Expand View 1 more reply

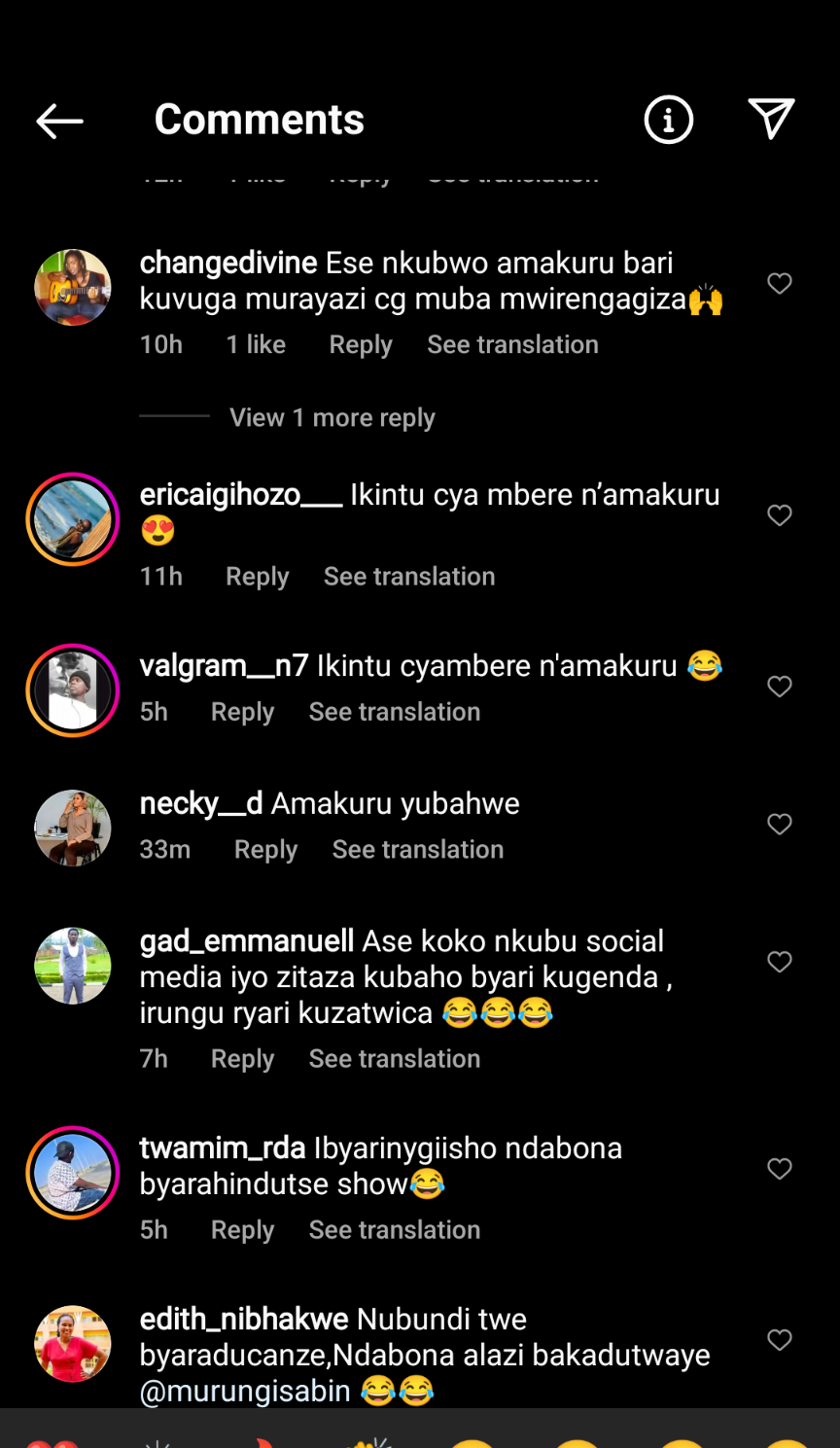[x=332, y=418]
